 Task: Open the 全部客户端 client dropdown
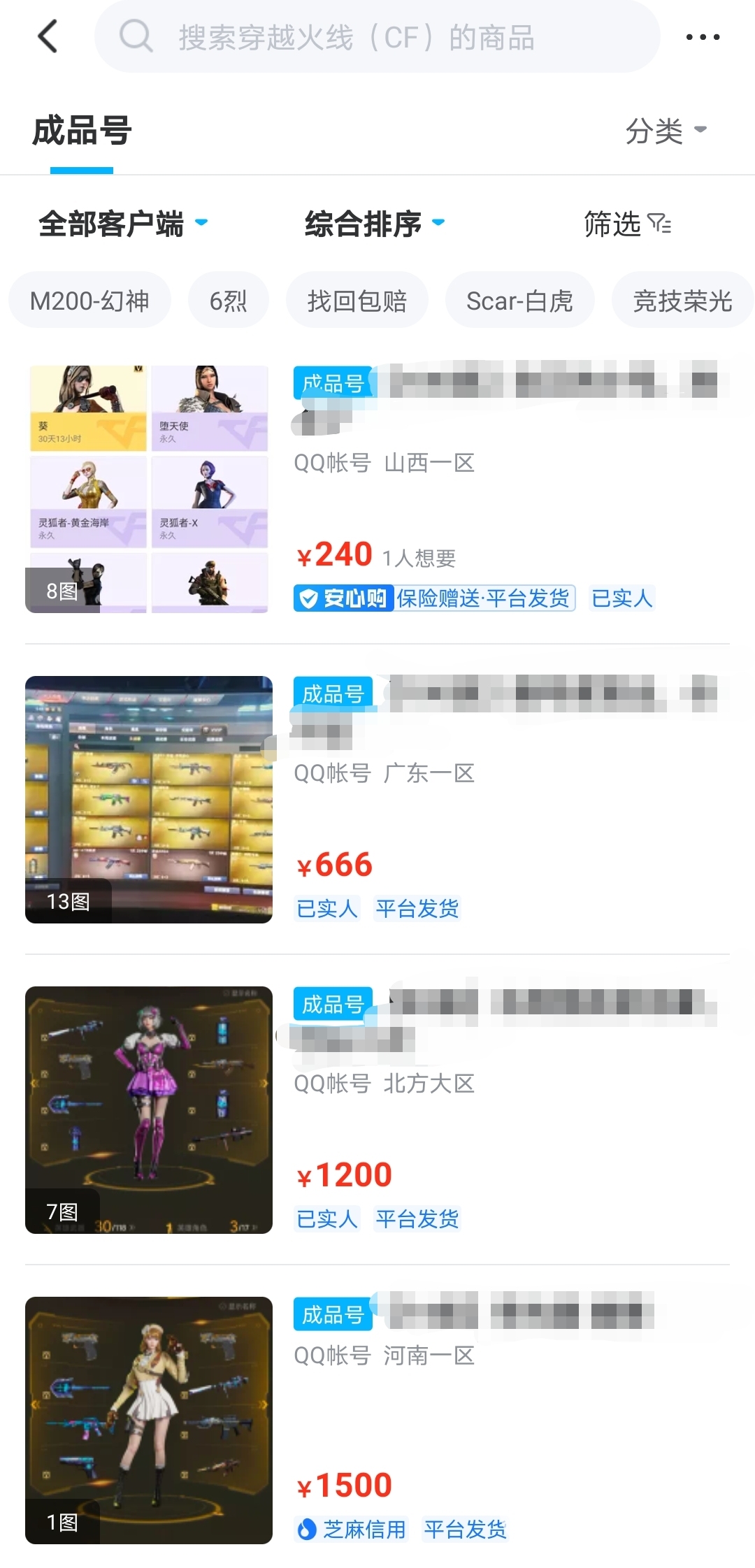click(x=123, y=224)
